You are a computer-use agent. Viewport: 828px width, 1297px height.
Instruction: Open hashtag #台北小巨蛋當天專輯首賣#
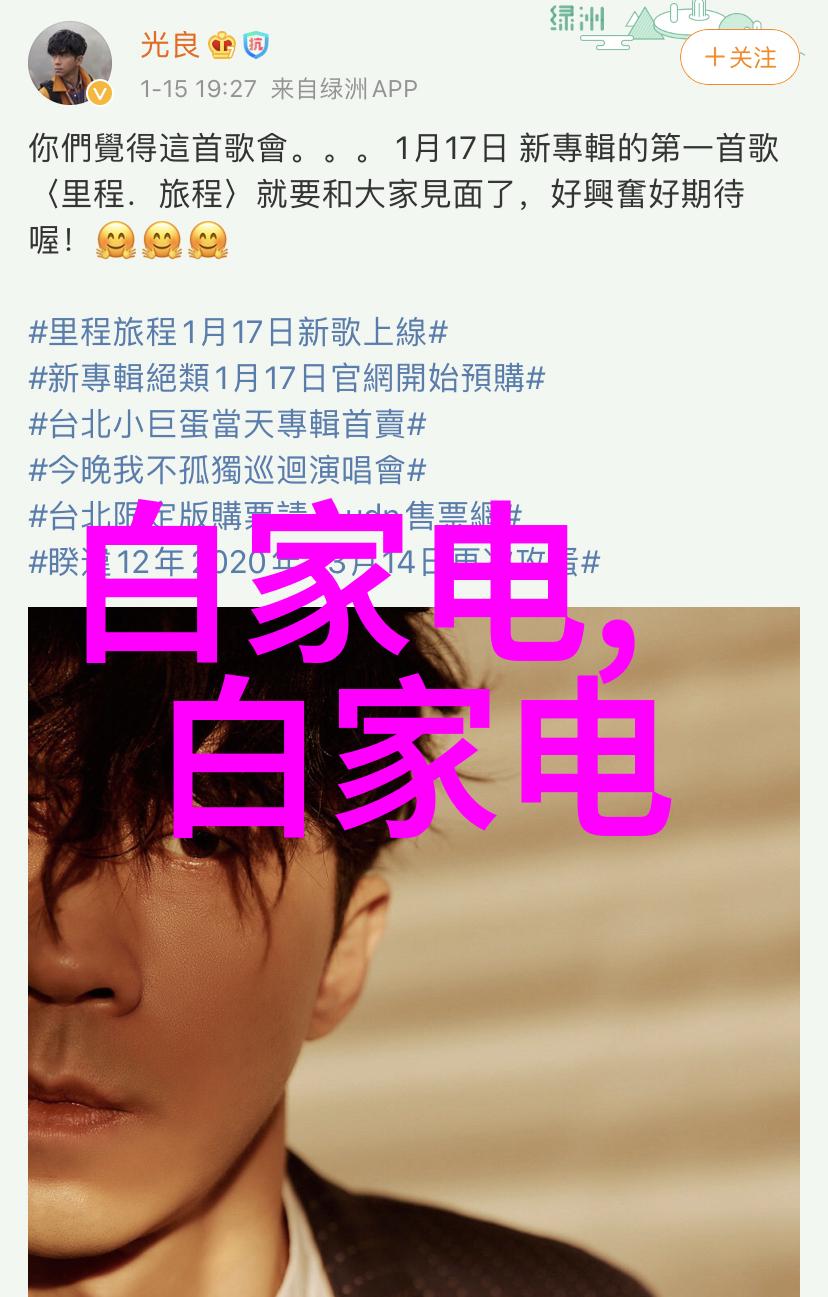[227, 424]
